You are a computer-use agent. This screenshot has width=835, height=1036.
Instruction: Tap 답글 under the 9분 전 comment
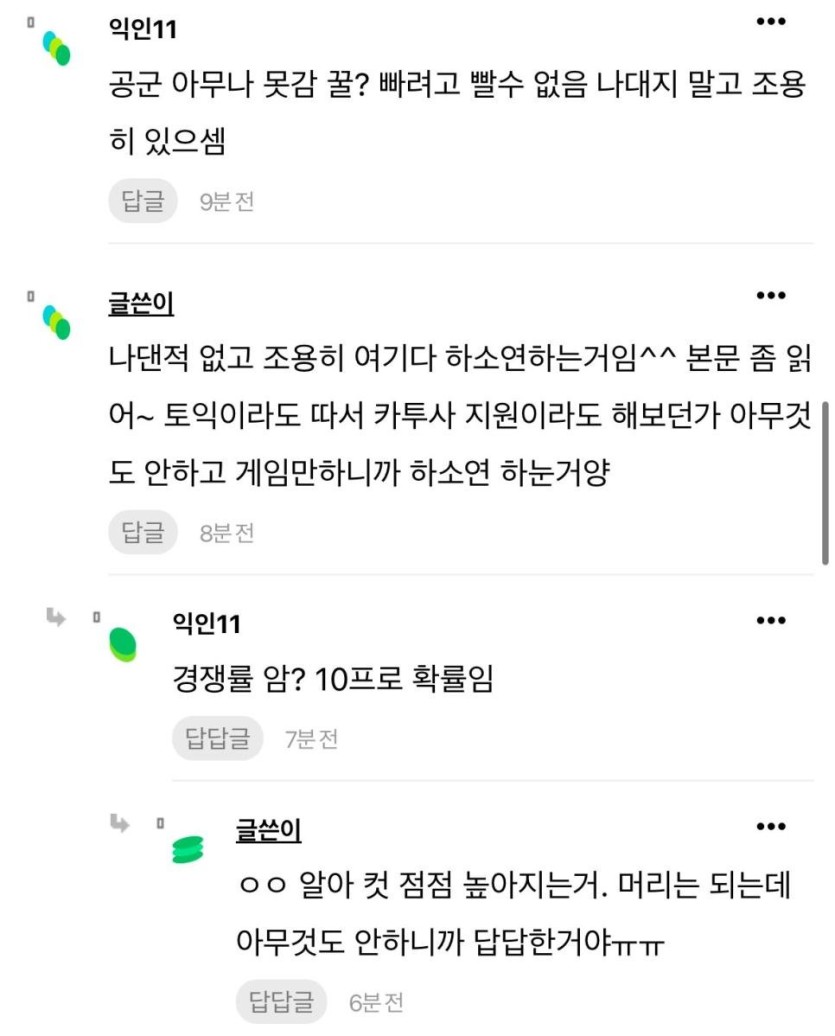tap(142, 201)
